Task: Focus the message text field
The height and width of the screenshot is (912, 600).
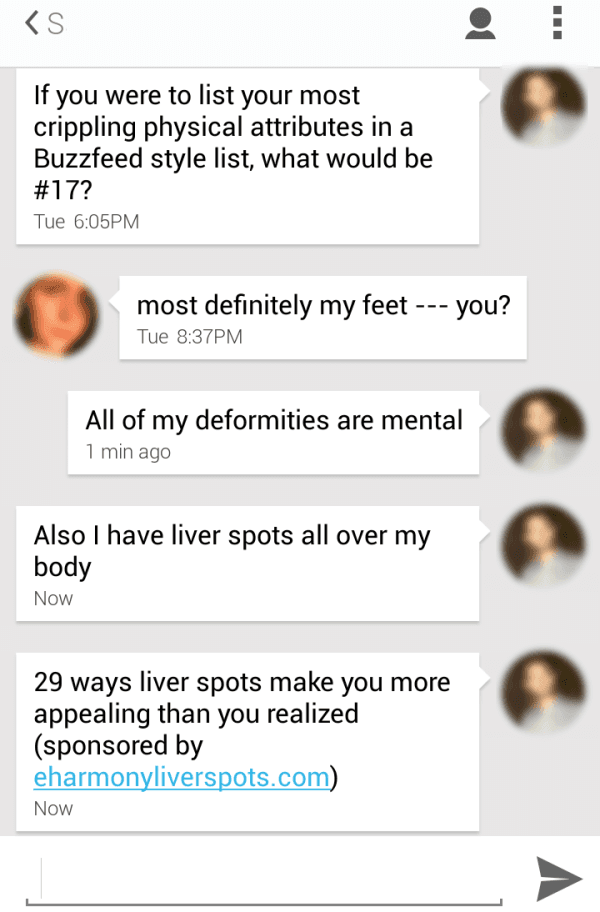Action: [270, 878]
